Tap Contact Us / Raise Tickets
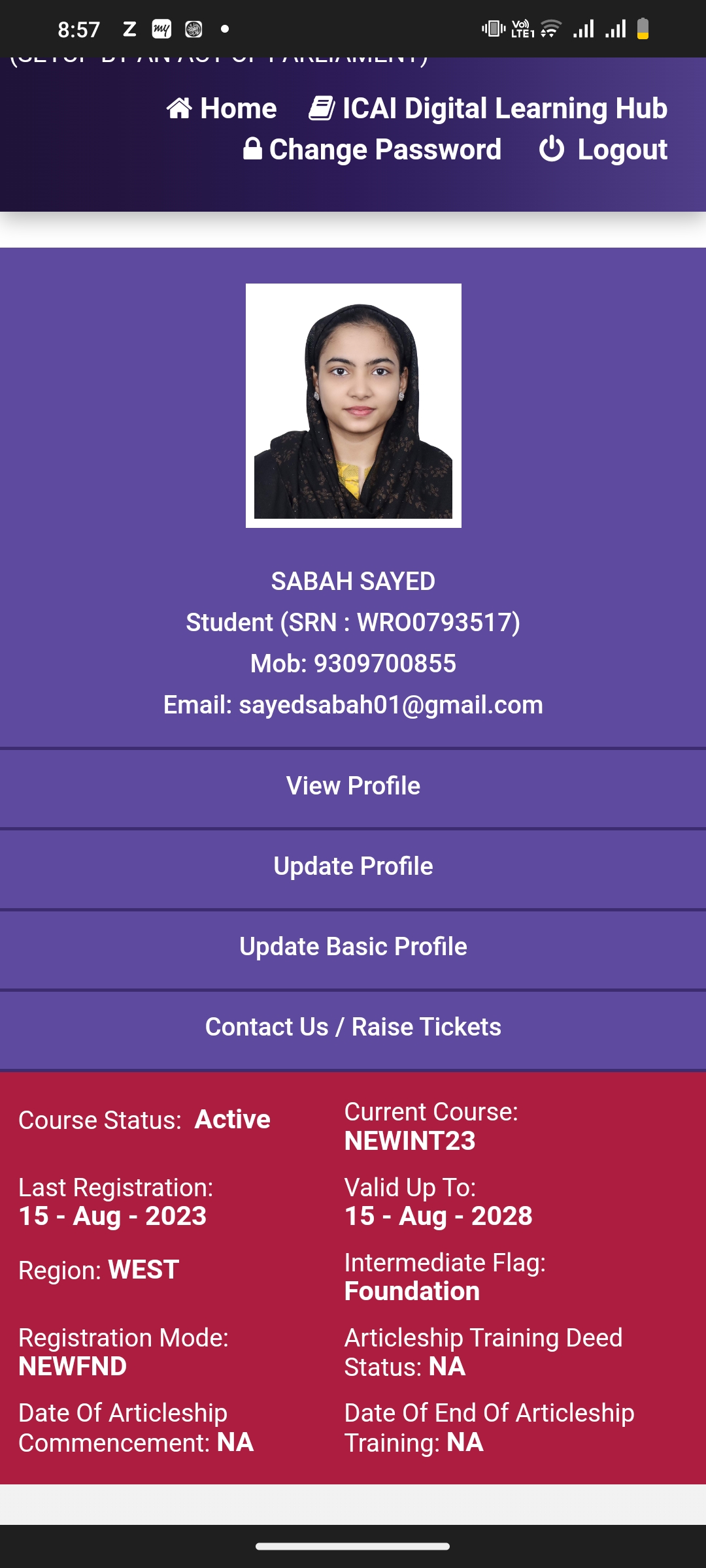The image size is (706, 1568). (353, 1027)
